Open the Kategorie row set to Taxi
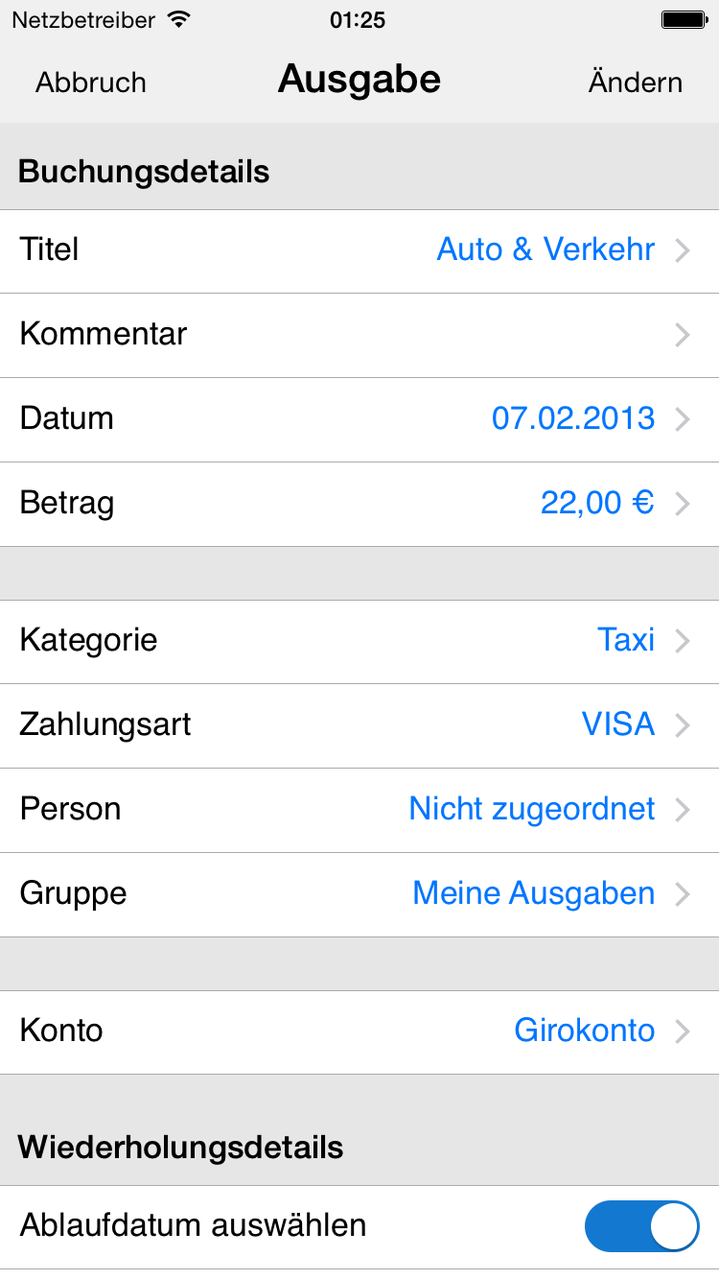This screenshot has width=719, height=1280. tap(359, 641)
